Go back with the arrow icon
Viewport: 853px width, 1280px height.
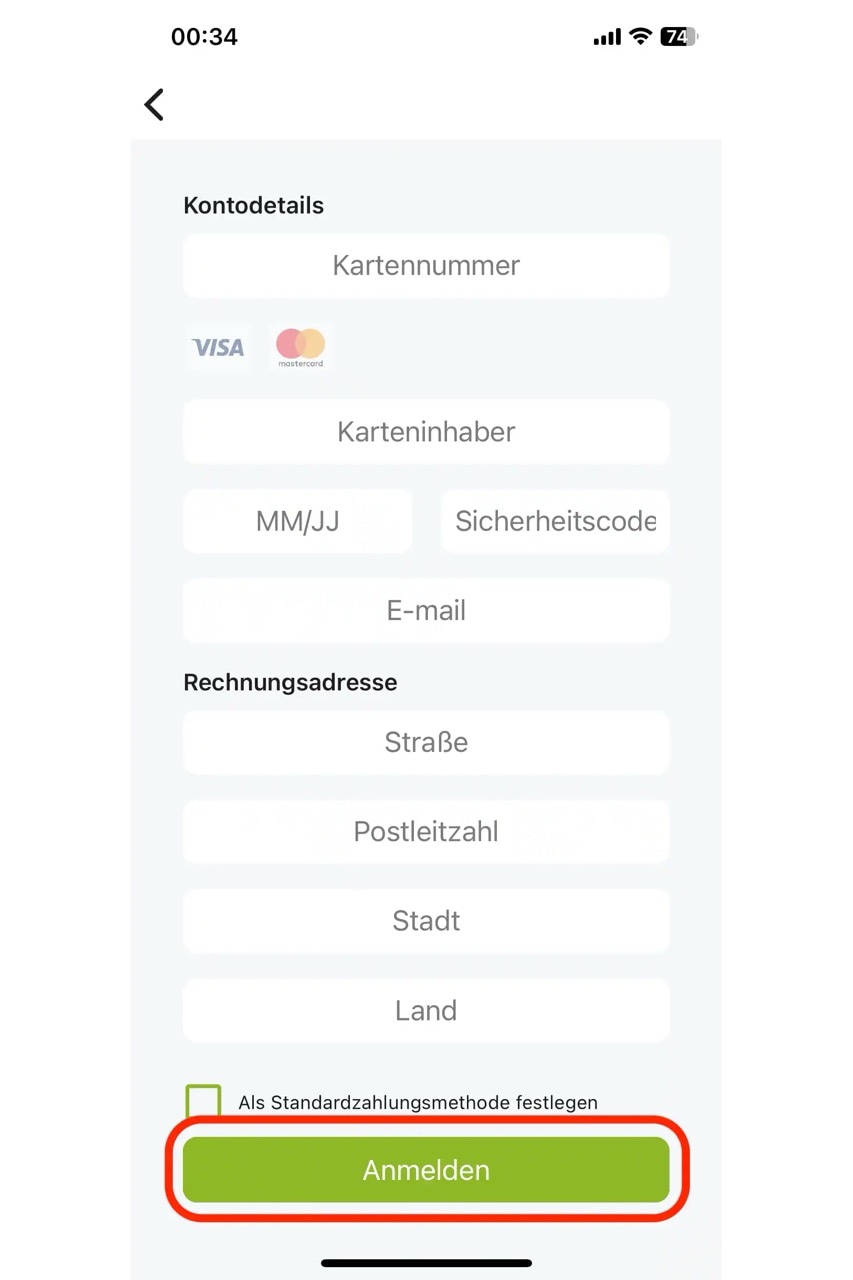click(154, 104)
